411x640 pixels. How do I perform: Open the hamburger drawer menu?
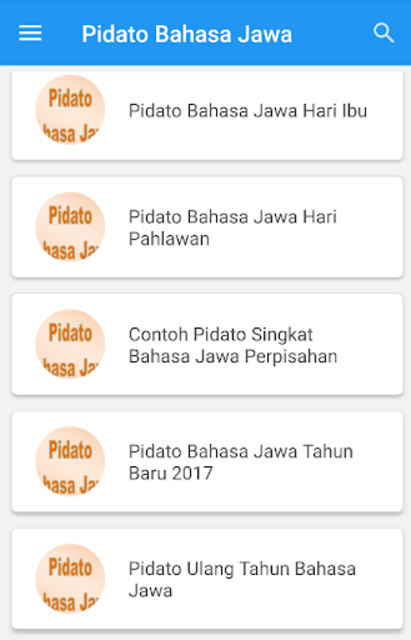coord(30,33)
